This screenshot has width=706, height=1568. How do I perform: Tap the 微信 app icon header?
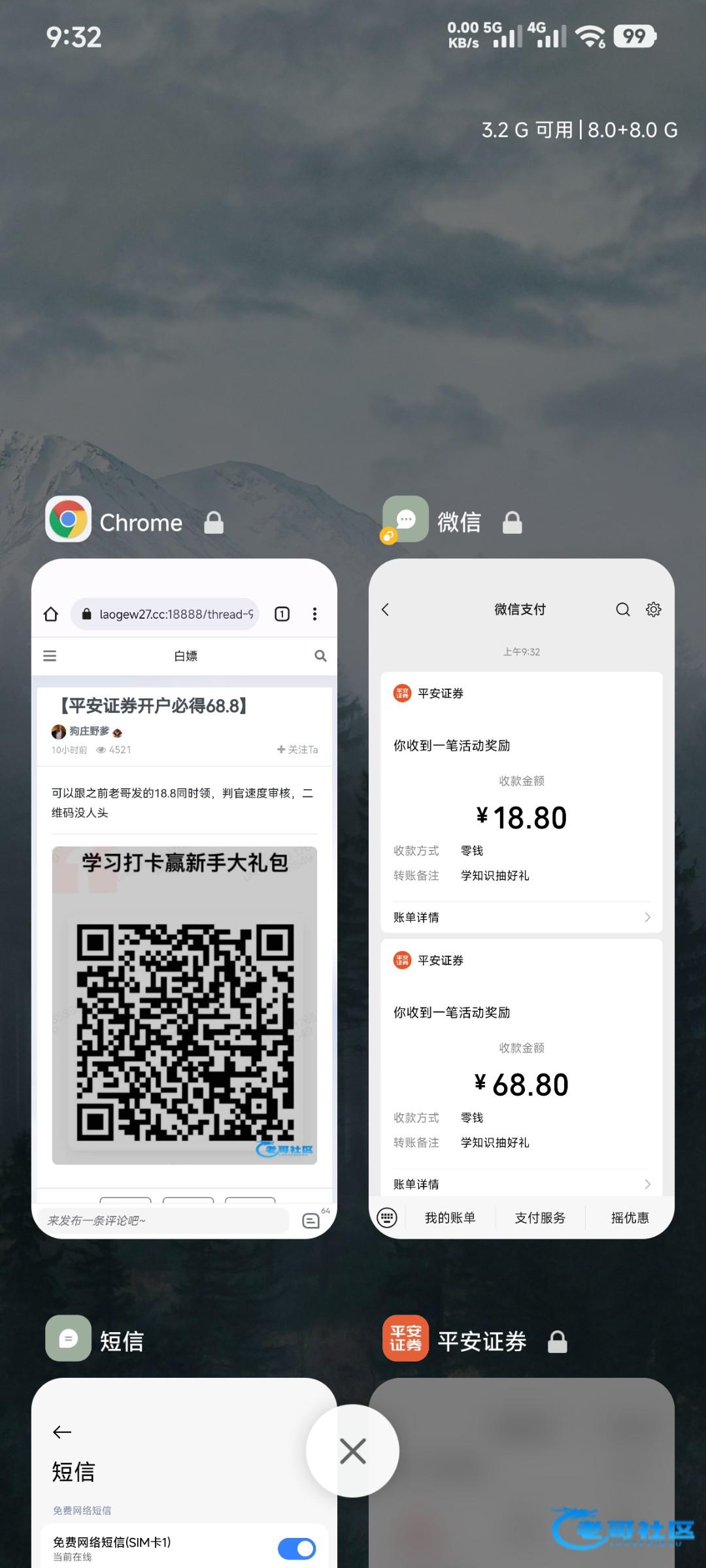pyautogui.click(x=405, y=519)
